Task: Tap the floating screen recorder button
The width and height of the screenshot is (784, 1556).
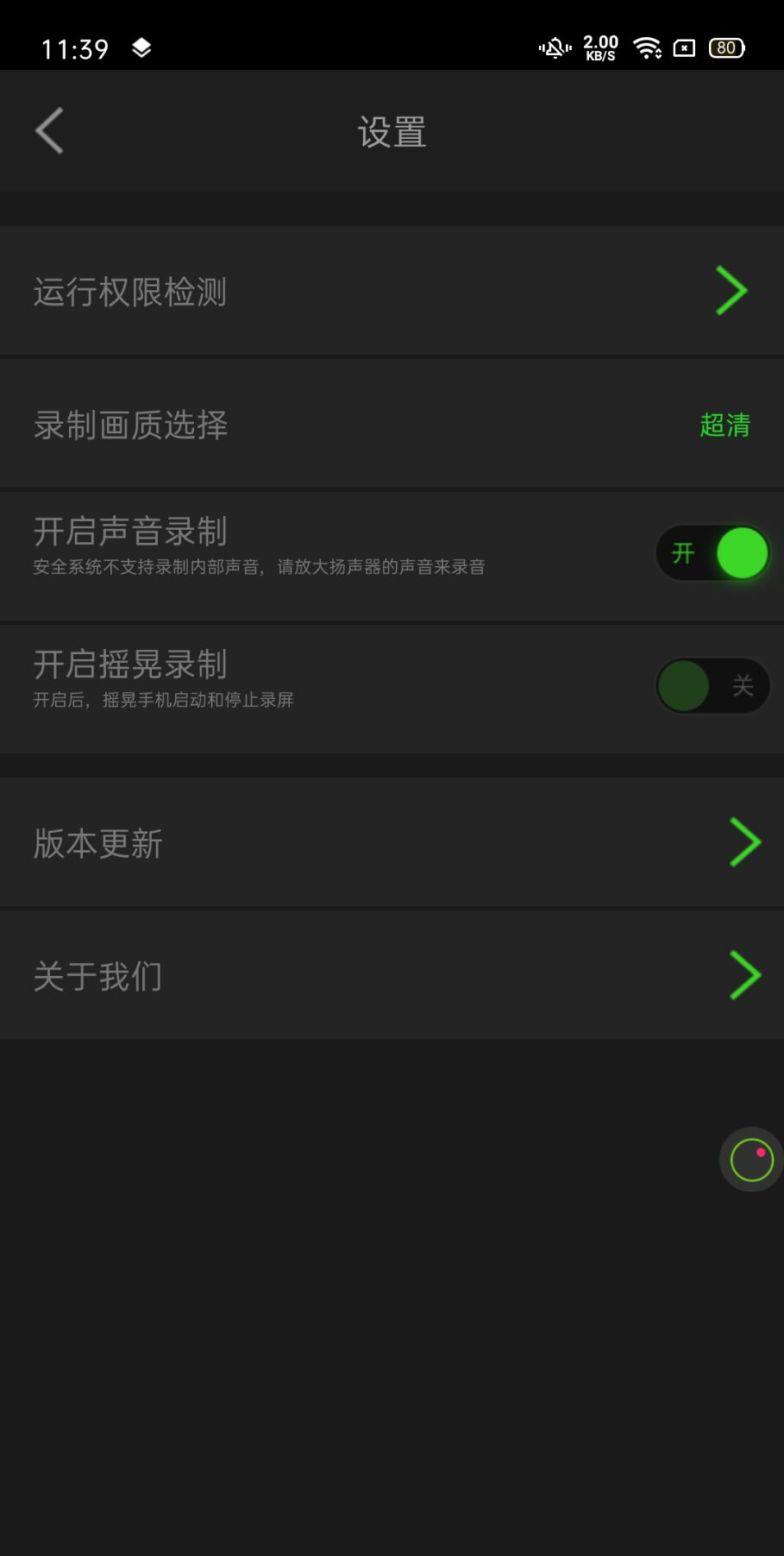Action: (x=751, y=1160)
